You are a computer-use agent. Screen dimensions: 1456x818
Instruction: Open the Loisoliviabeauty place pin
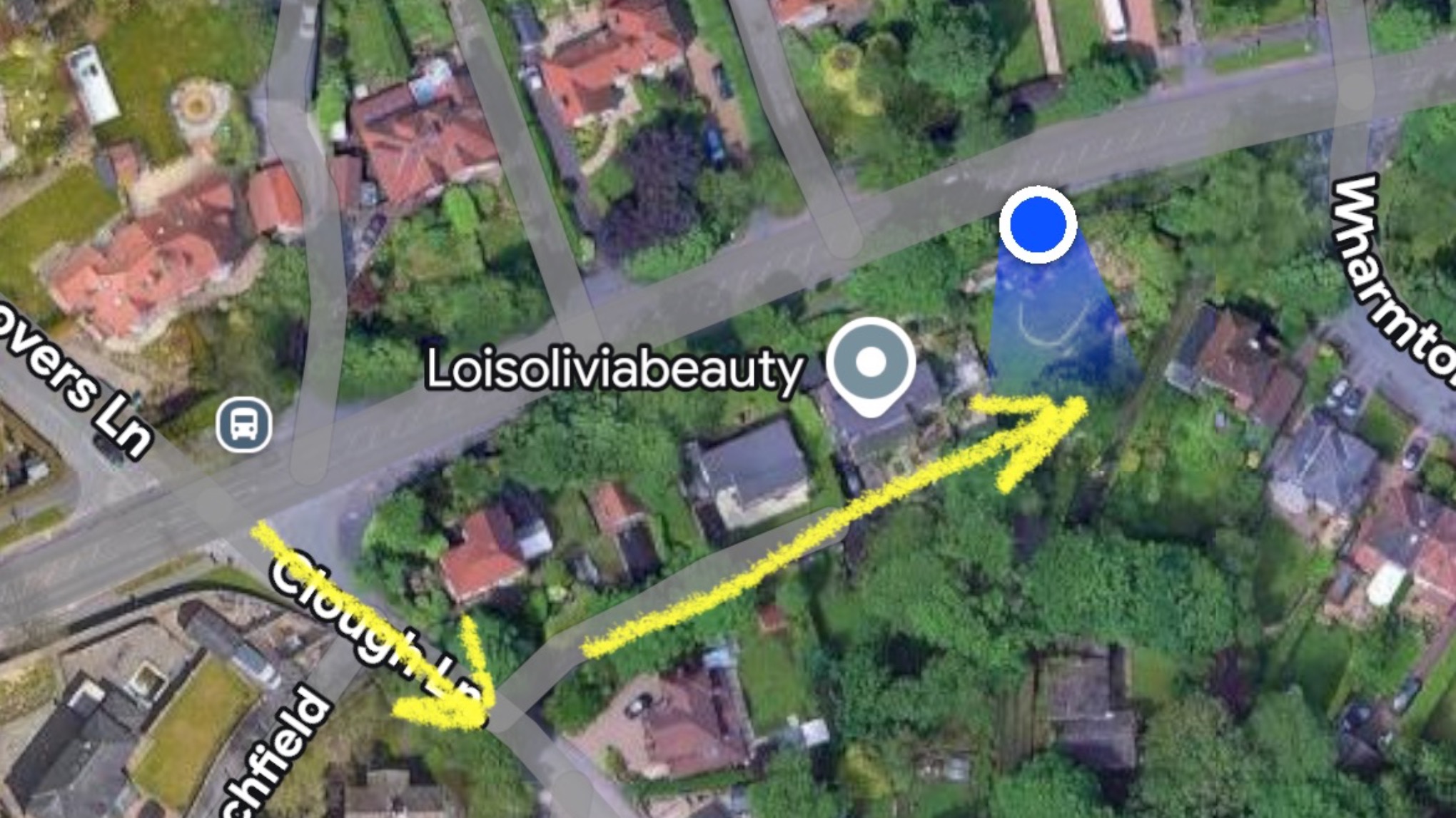871,364
